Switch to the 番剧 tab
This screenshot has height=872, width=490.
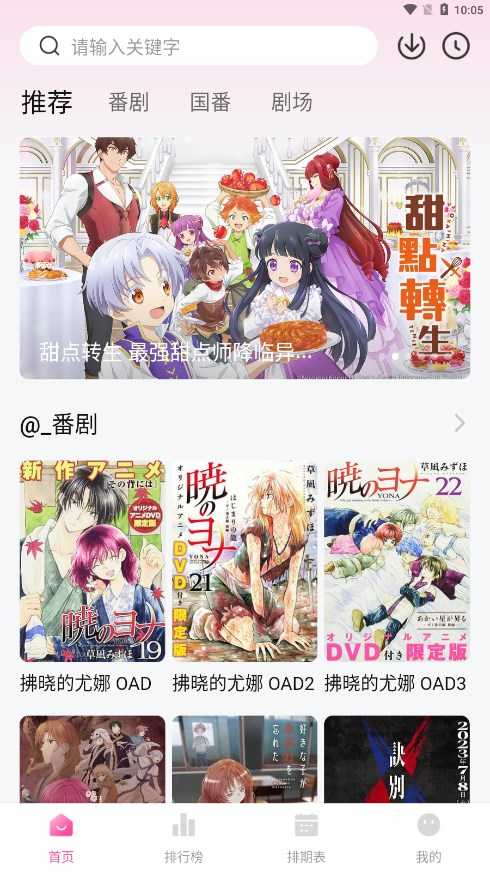pyautogui.click(x=128, y=102)
